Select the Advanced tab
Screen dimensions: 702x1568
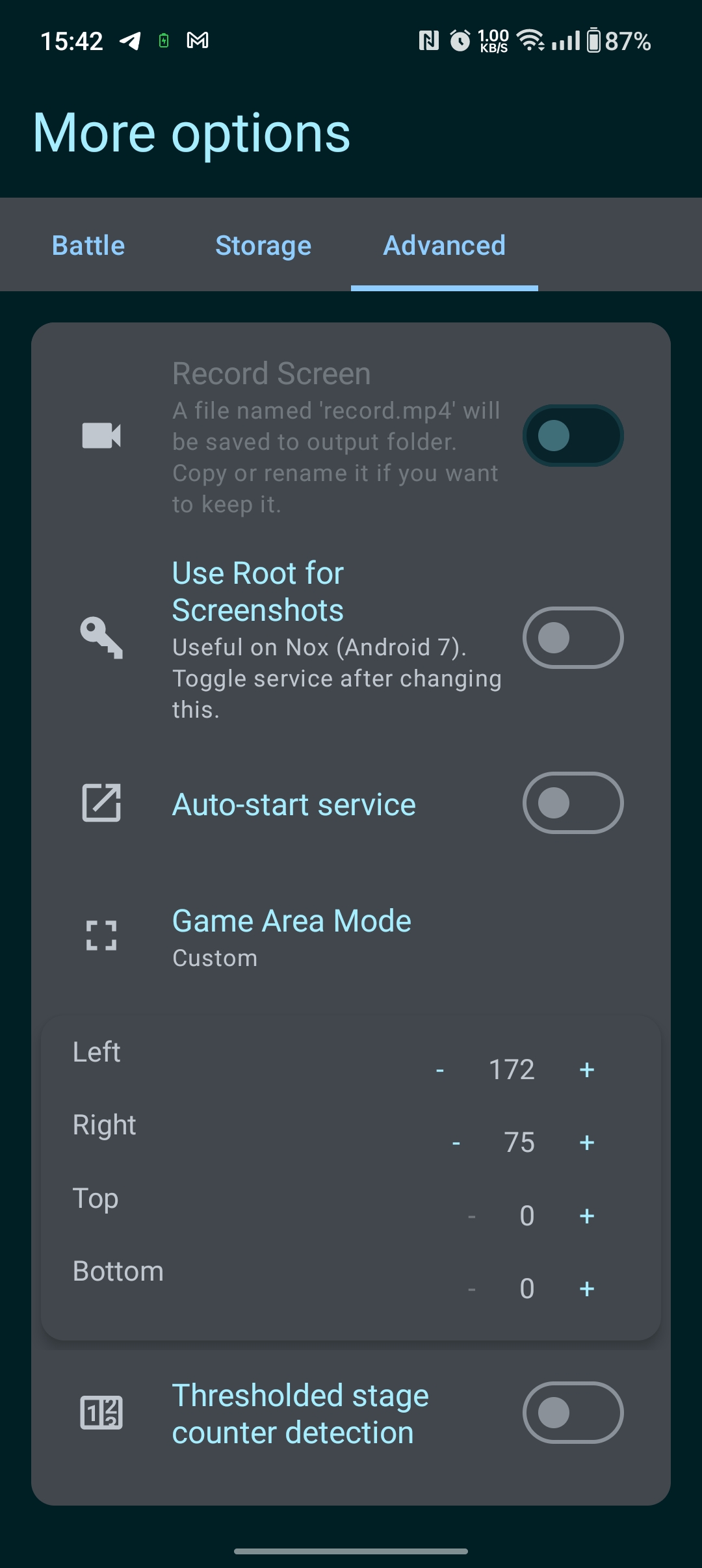(444, 246)
